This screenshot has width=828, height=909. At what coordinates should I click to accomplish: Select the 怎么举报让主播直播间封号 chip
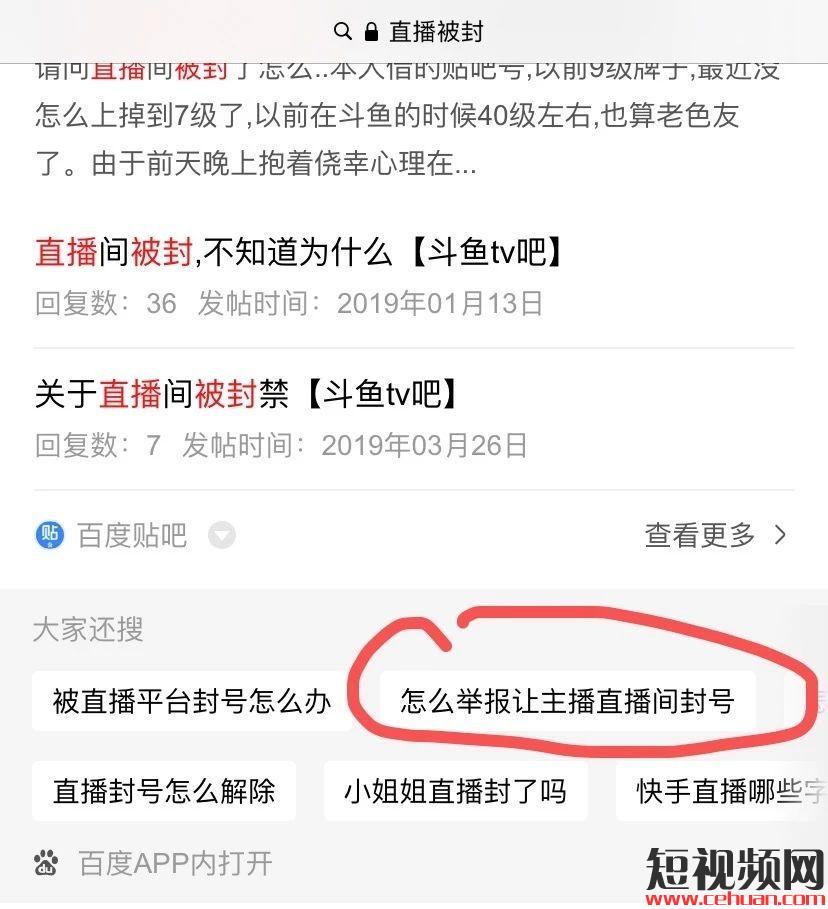(567, 701)
